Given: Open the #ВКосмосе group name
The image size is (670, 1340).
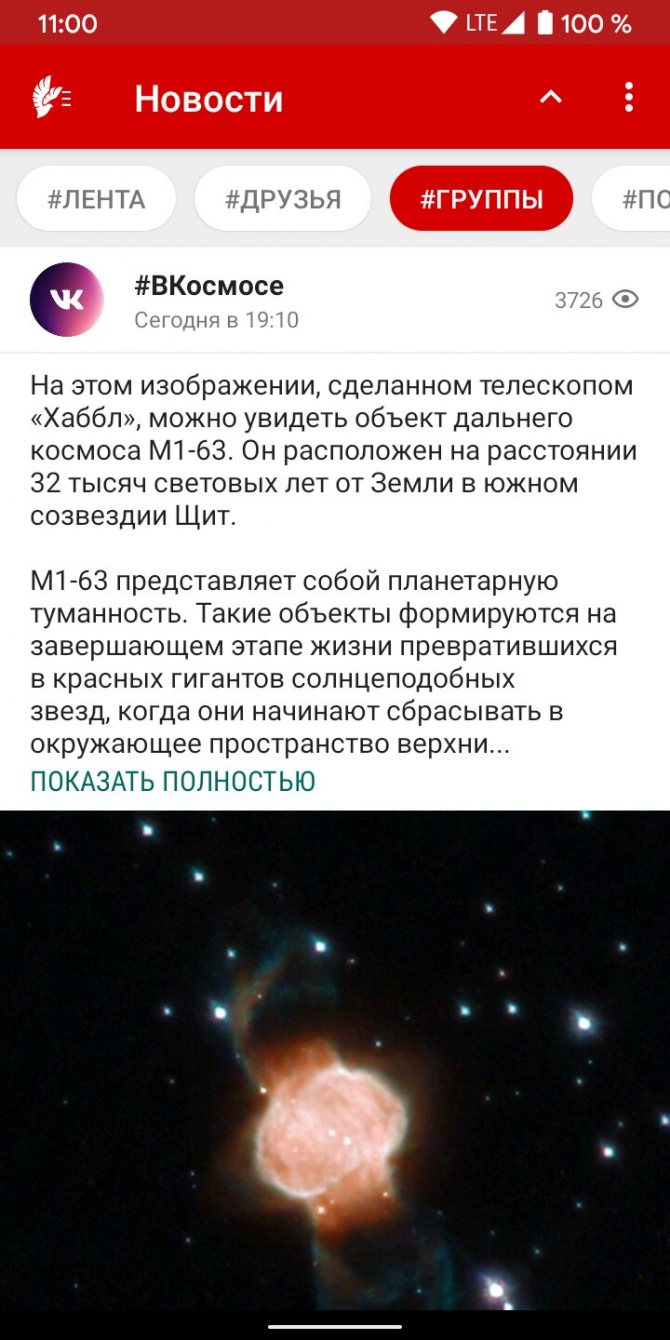Looking at the screenshot, I should (209, 286).
